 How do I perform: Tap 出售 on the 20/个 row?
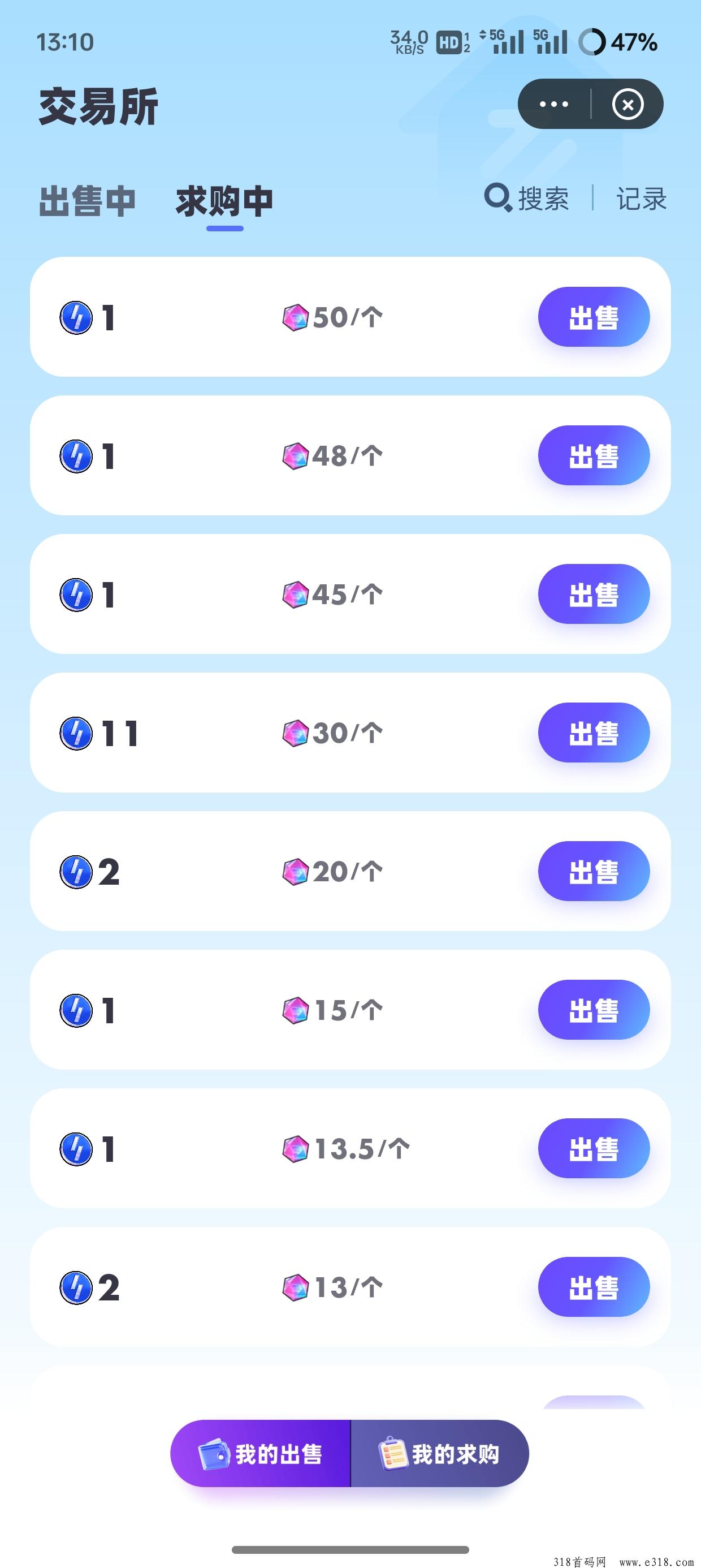594,871
